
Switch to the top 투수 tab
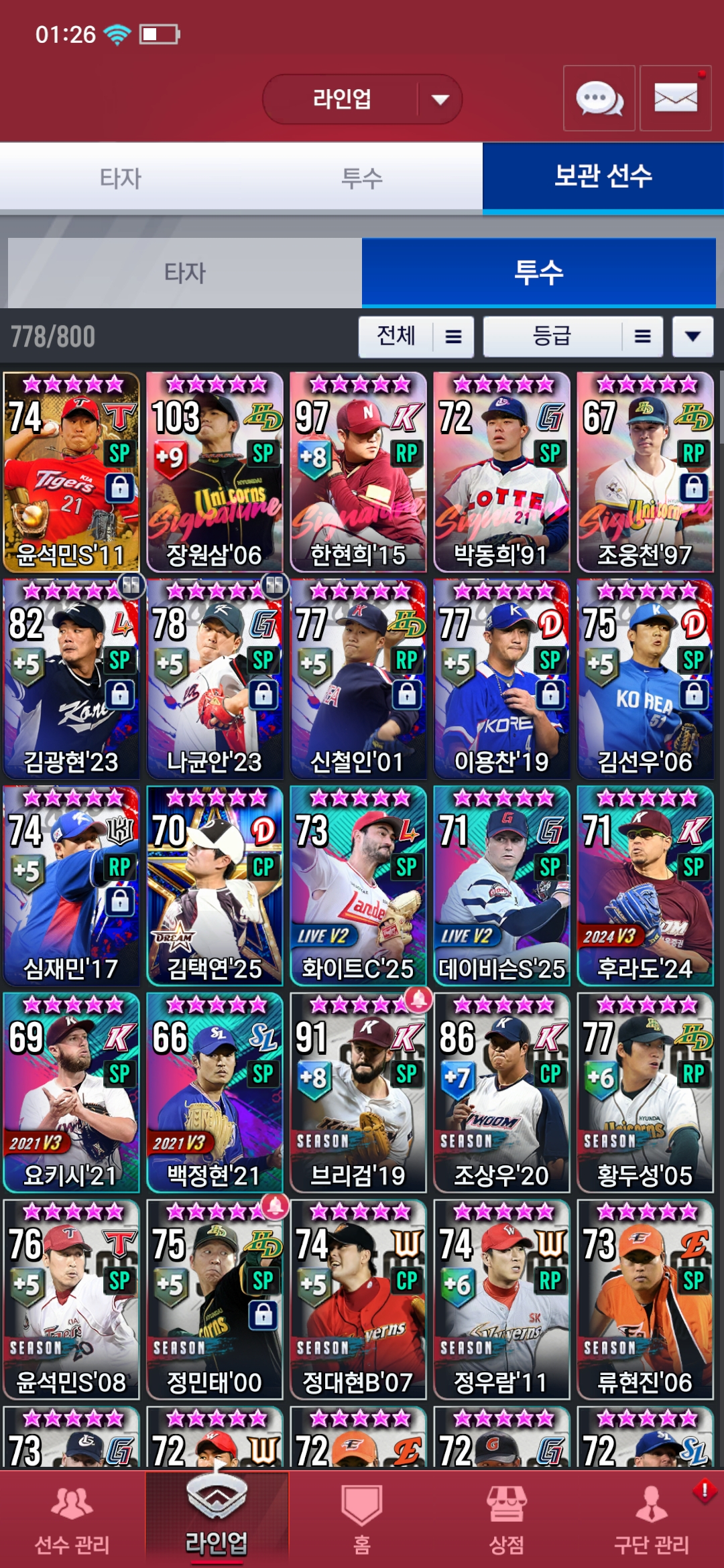(x=362, y=178)
